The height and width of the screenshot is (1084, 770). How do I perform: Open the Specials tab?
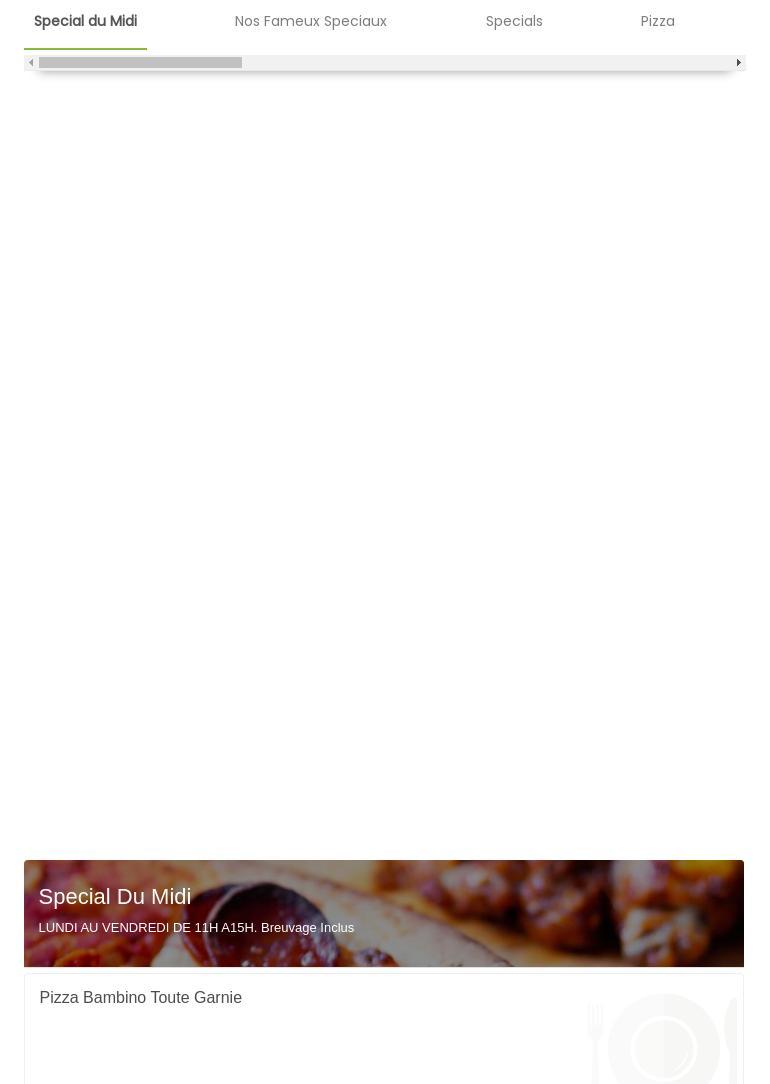pos(514,22)
